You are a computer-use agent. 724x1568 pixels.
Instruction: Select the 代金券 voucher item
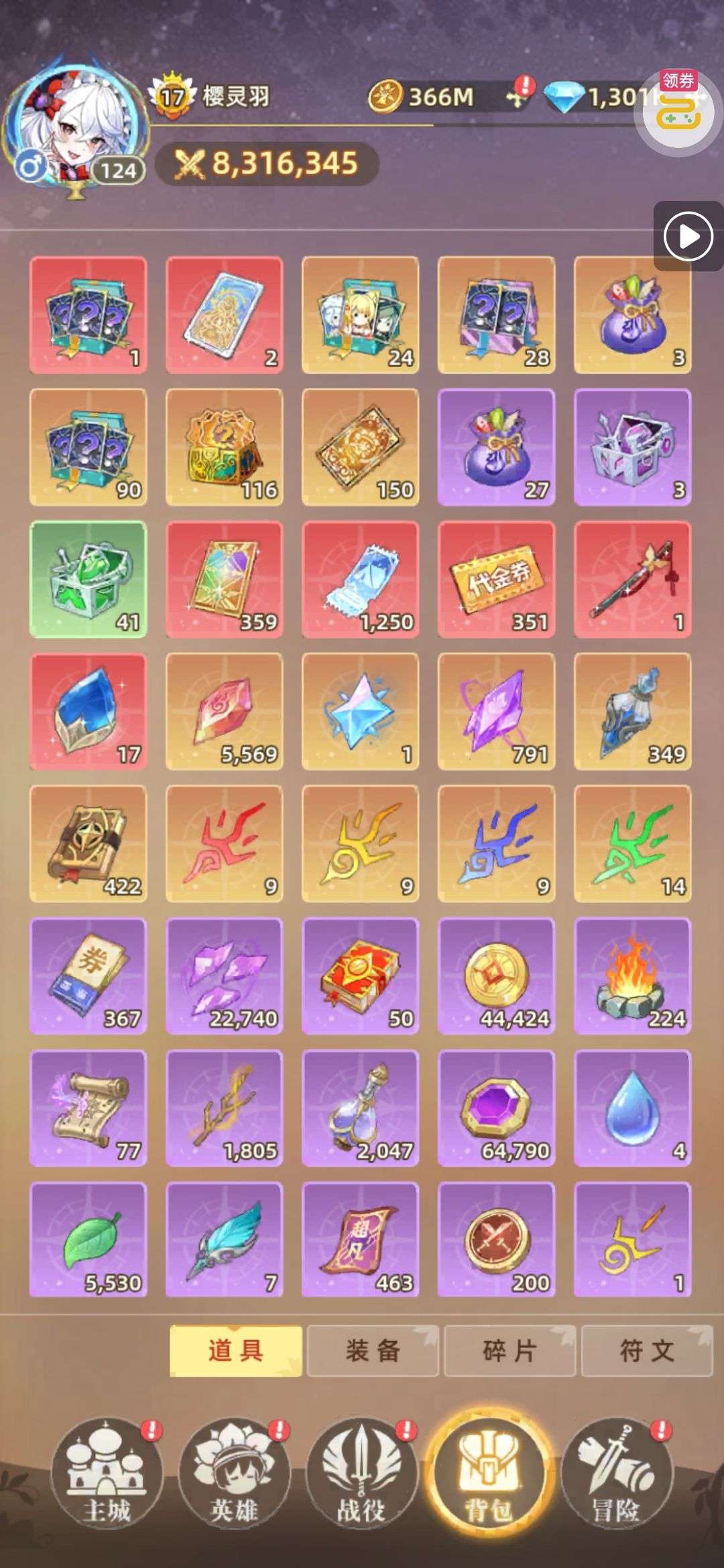(x=496, y=579)
